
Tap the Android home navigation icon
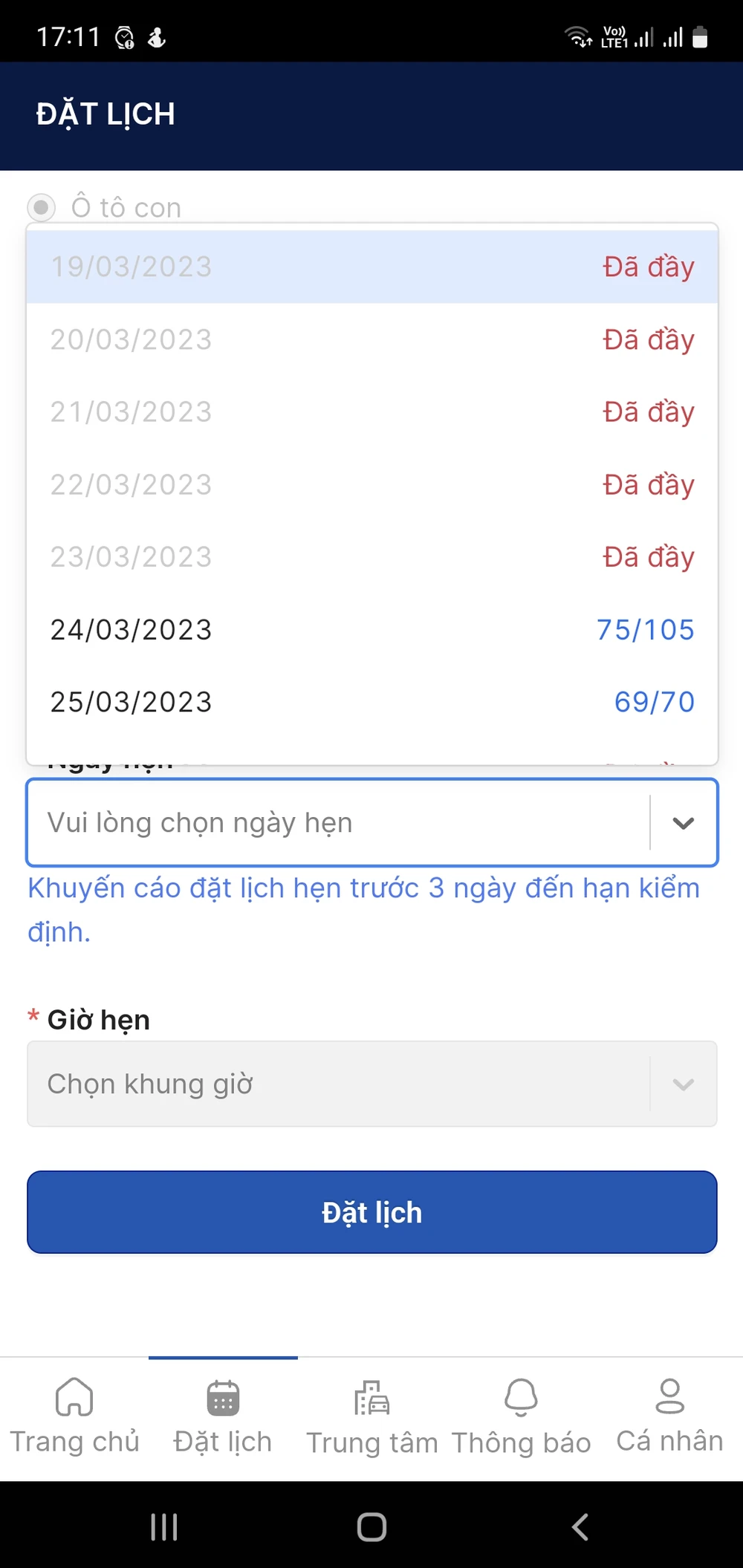click(371, 1526)
